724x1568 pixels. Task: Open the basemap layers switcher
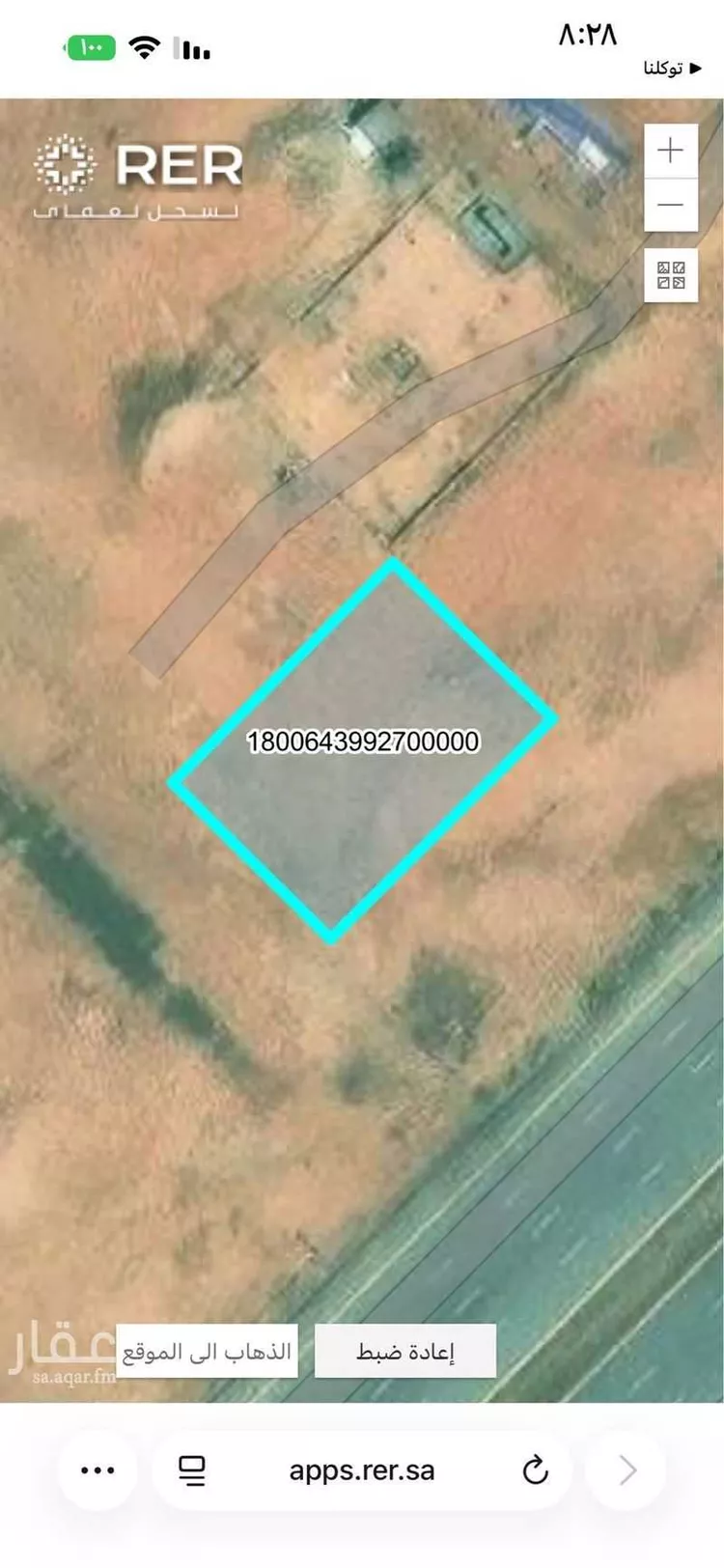pyautogui.click(x=671, y=275)
